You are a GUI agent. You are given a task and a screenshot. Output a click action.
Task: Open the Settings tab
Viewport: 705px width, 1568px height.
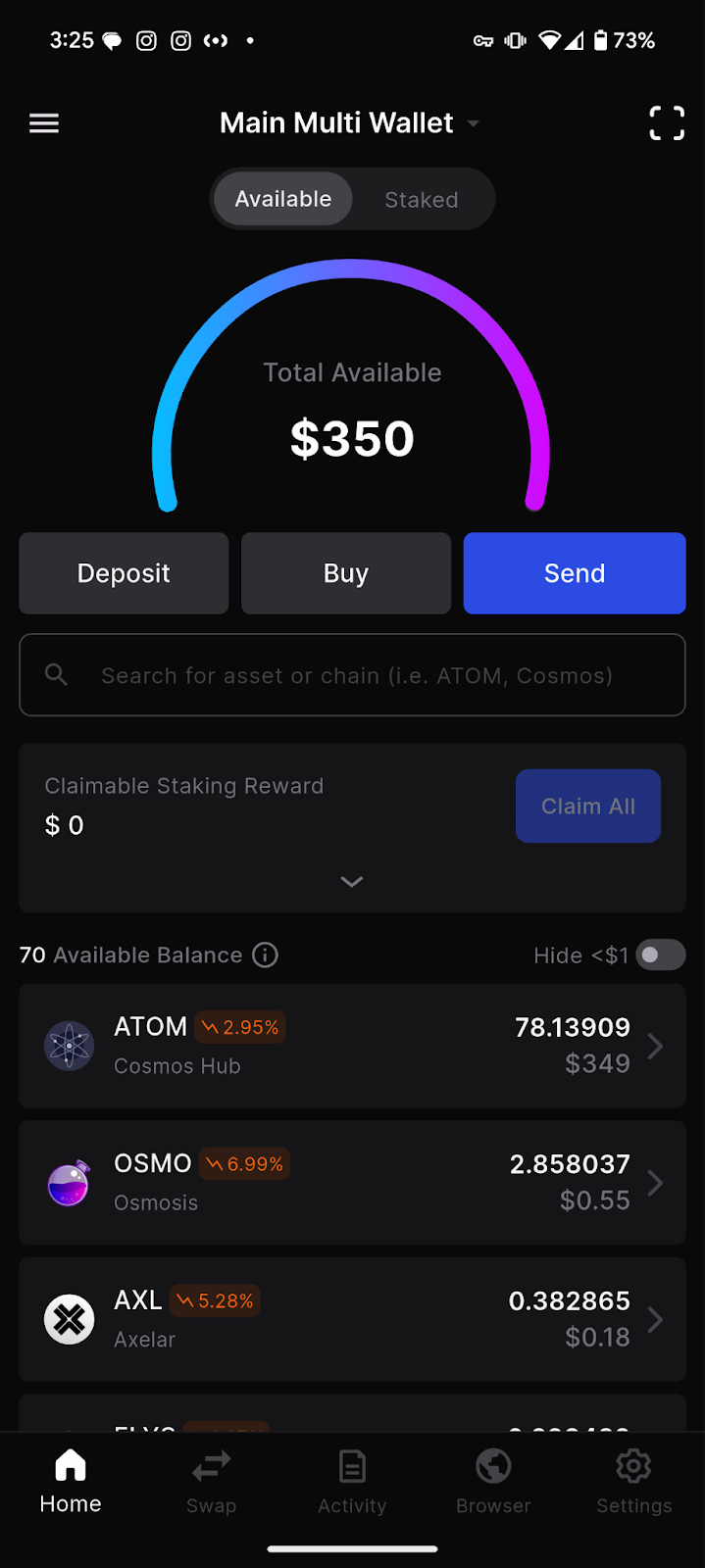tap(634, 1482)
